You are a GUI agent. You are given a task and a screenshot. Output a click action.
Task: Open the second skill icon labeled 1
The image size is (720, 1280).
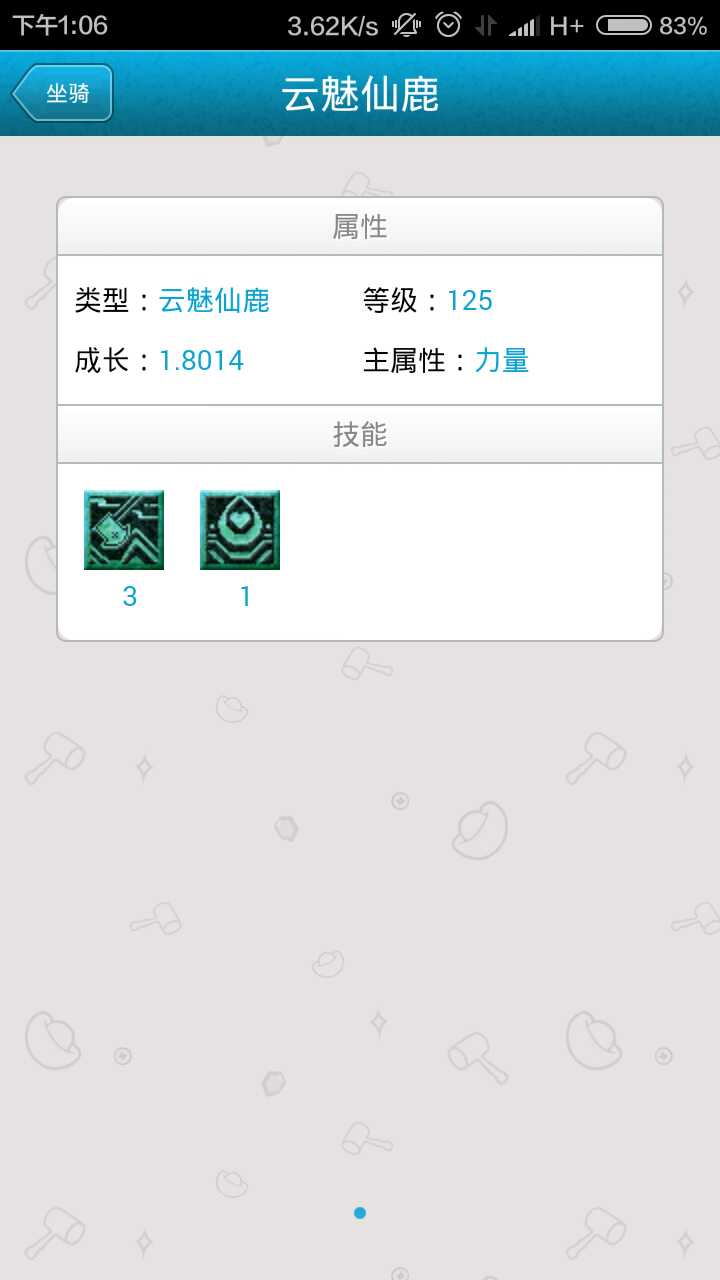[240, 530]
